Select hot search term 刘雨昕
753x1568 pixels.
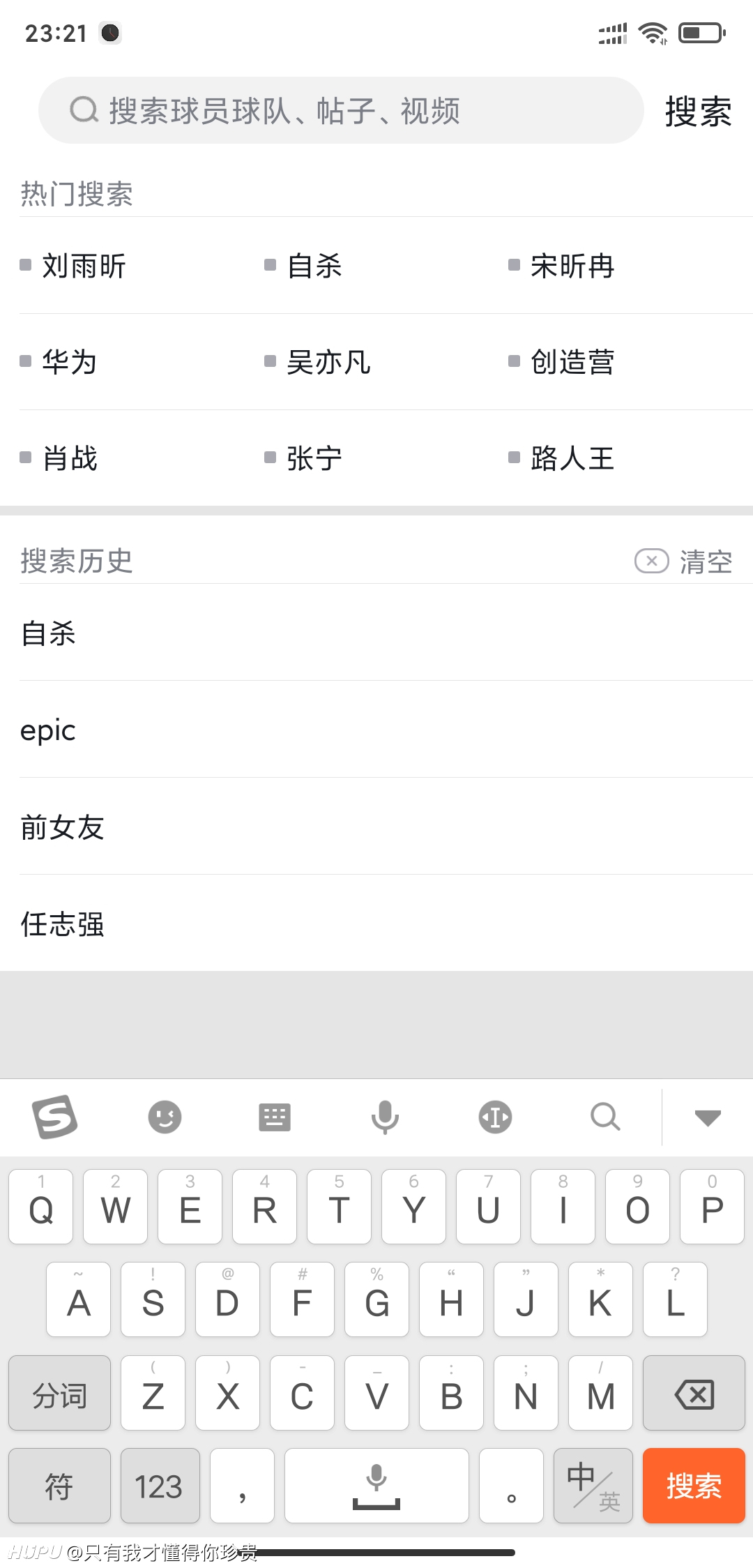coord(84,266)
